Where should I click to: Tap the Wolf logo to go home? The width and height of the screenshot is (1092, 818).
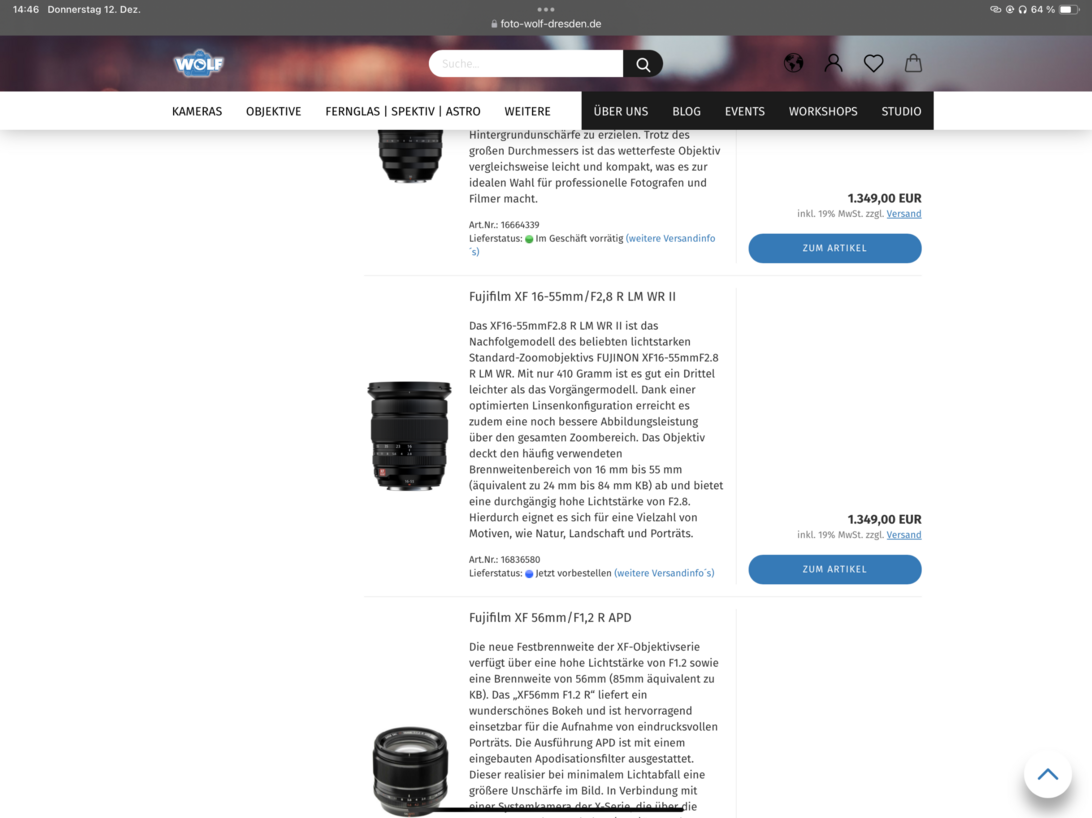(198, 63)
